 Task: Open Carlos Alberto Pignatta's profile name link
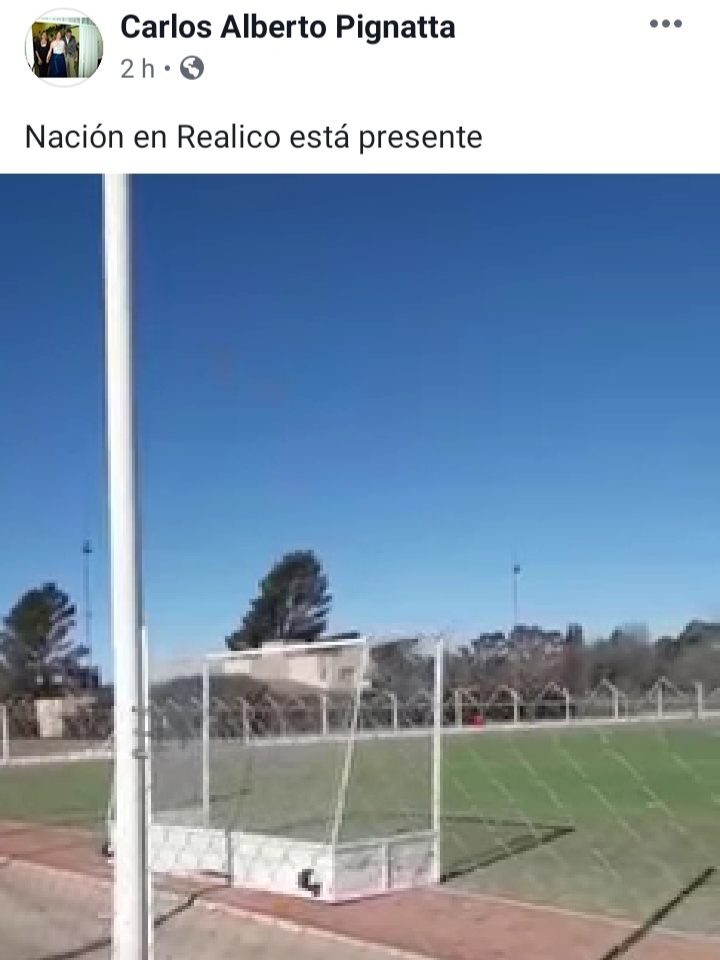tap(287, 27)
